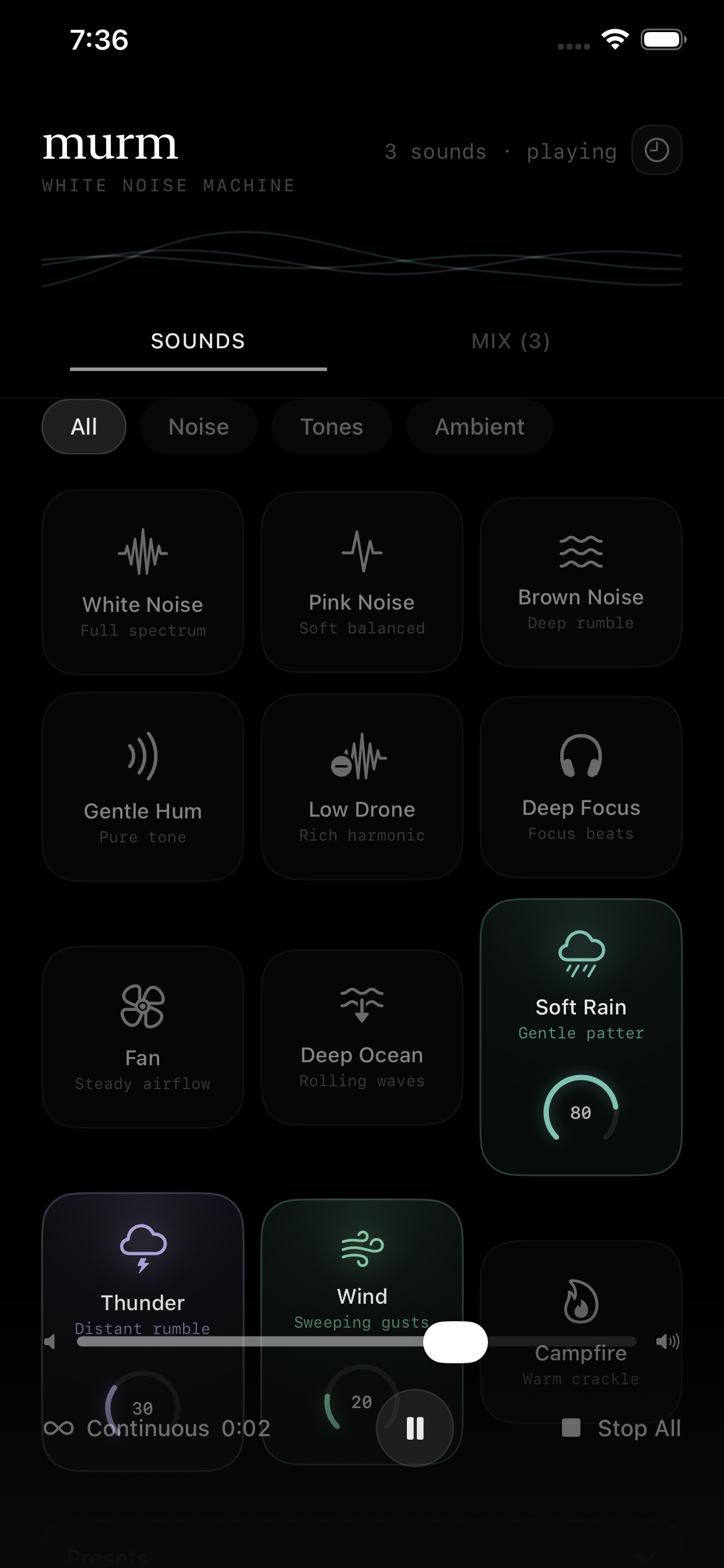The height and width of the screenshot is (1568, 724).
Task: Open the sleep timer clock icon
Action: tap(656, 150)
